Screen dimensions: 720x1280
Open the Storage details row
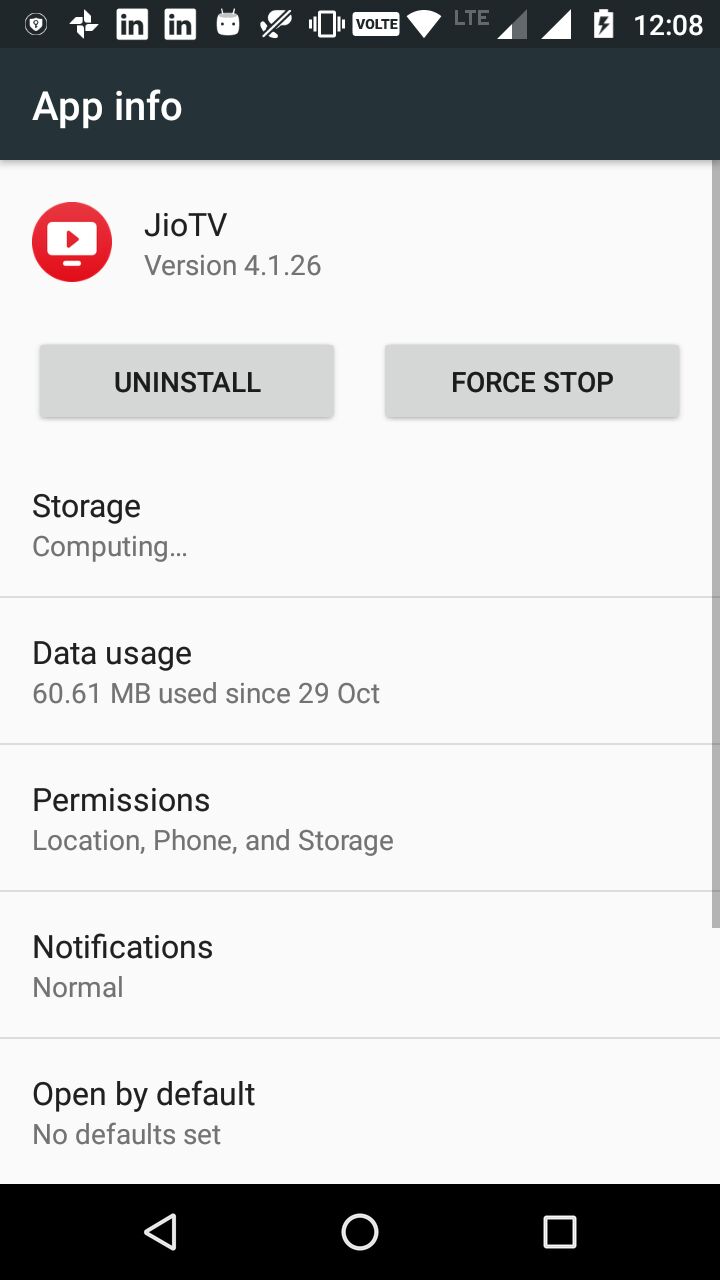(360, 525)
